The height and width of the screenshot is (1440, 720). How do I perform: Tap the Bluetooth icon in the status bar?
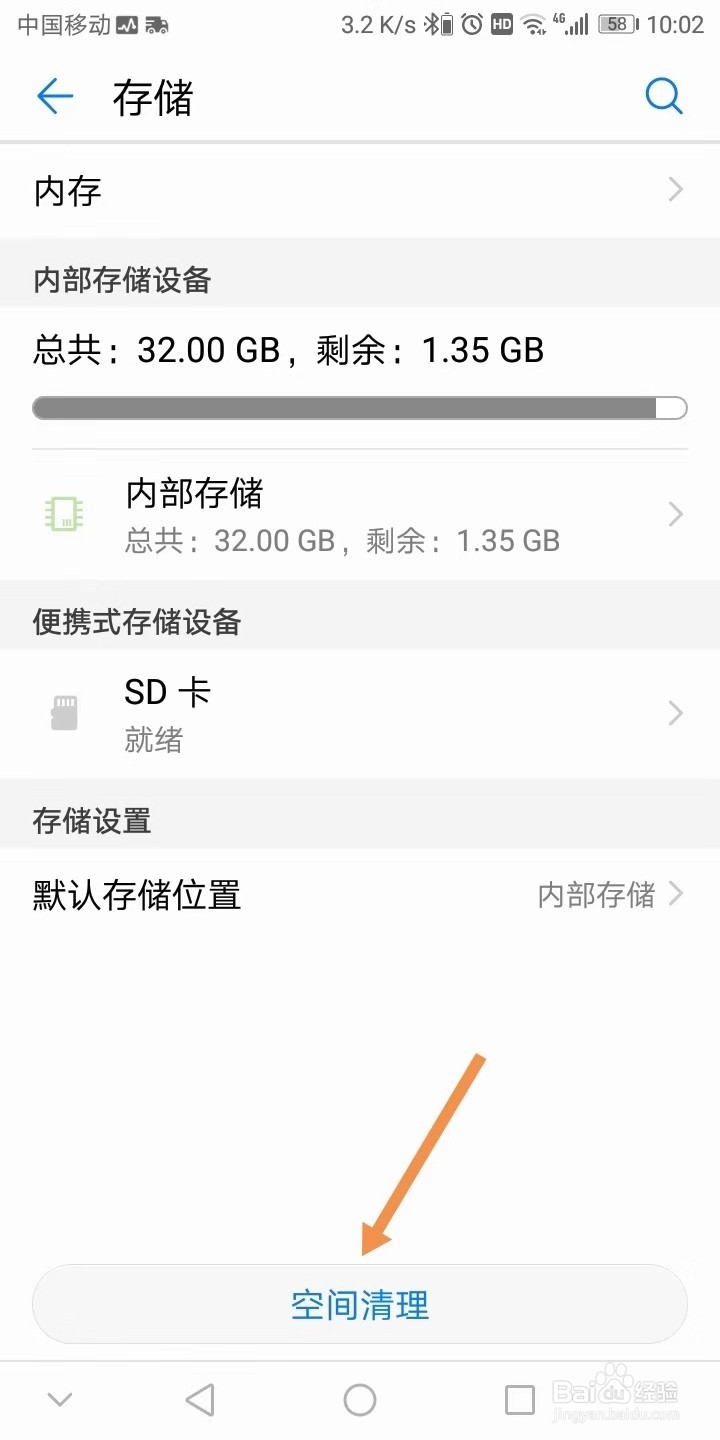pos(430,25)
